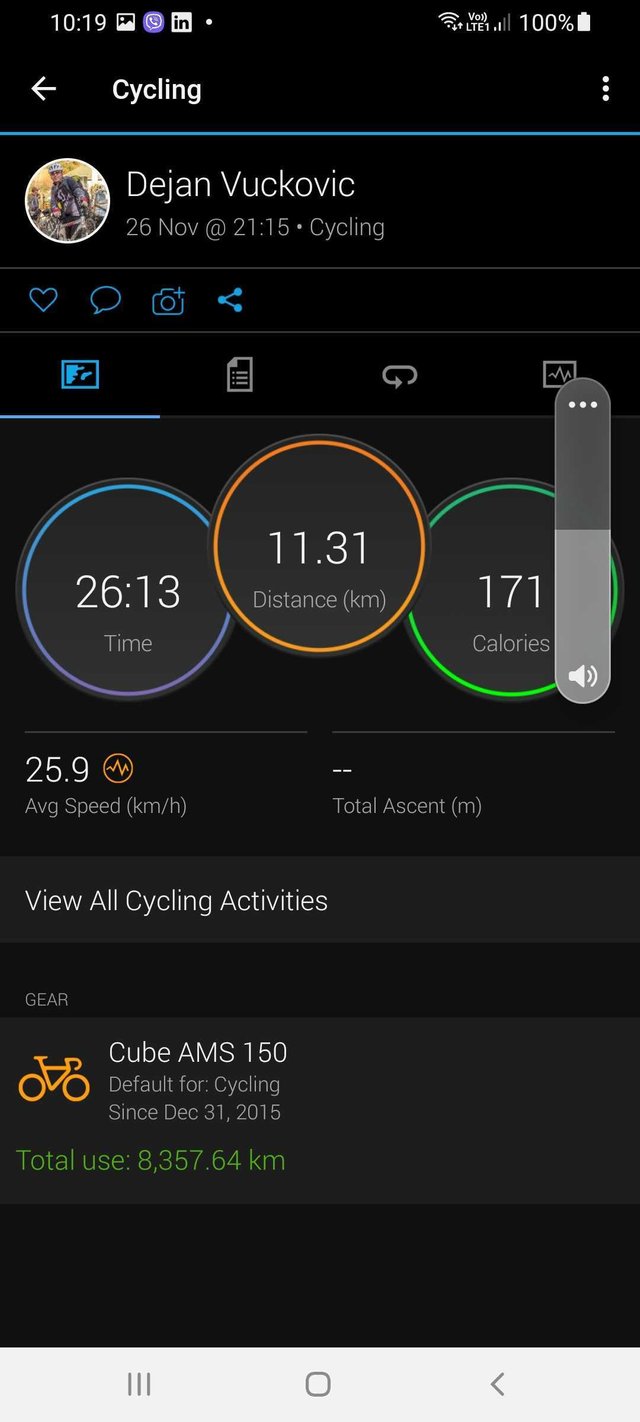Switch to the laps tab

(x=399, y=375)
